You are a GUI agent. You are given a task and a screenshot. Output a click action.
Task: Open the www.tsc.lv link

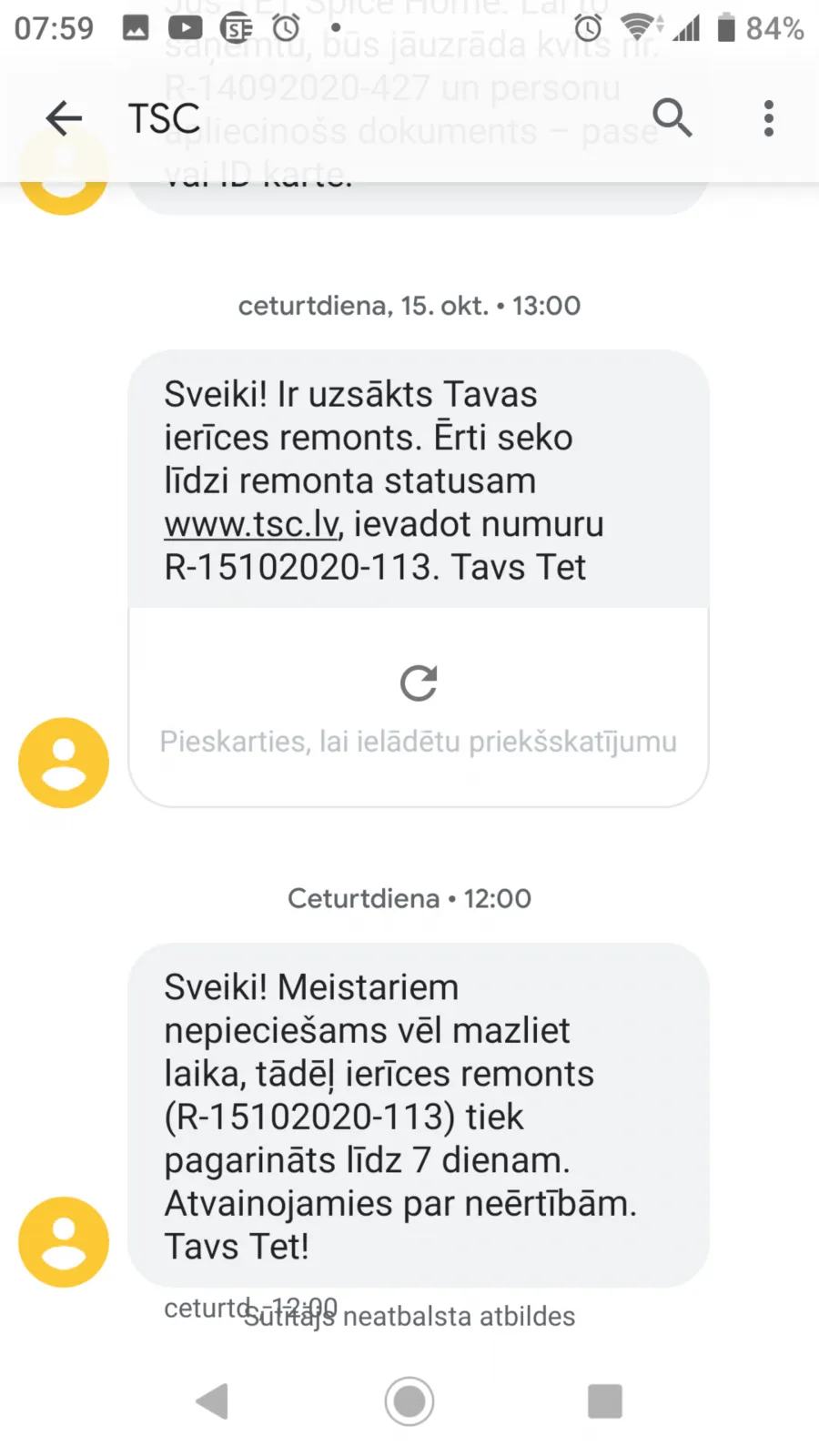[251, 524]
